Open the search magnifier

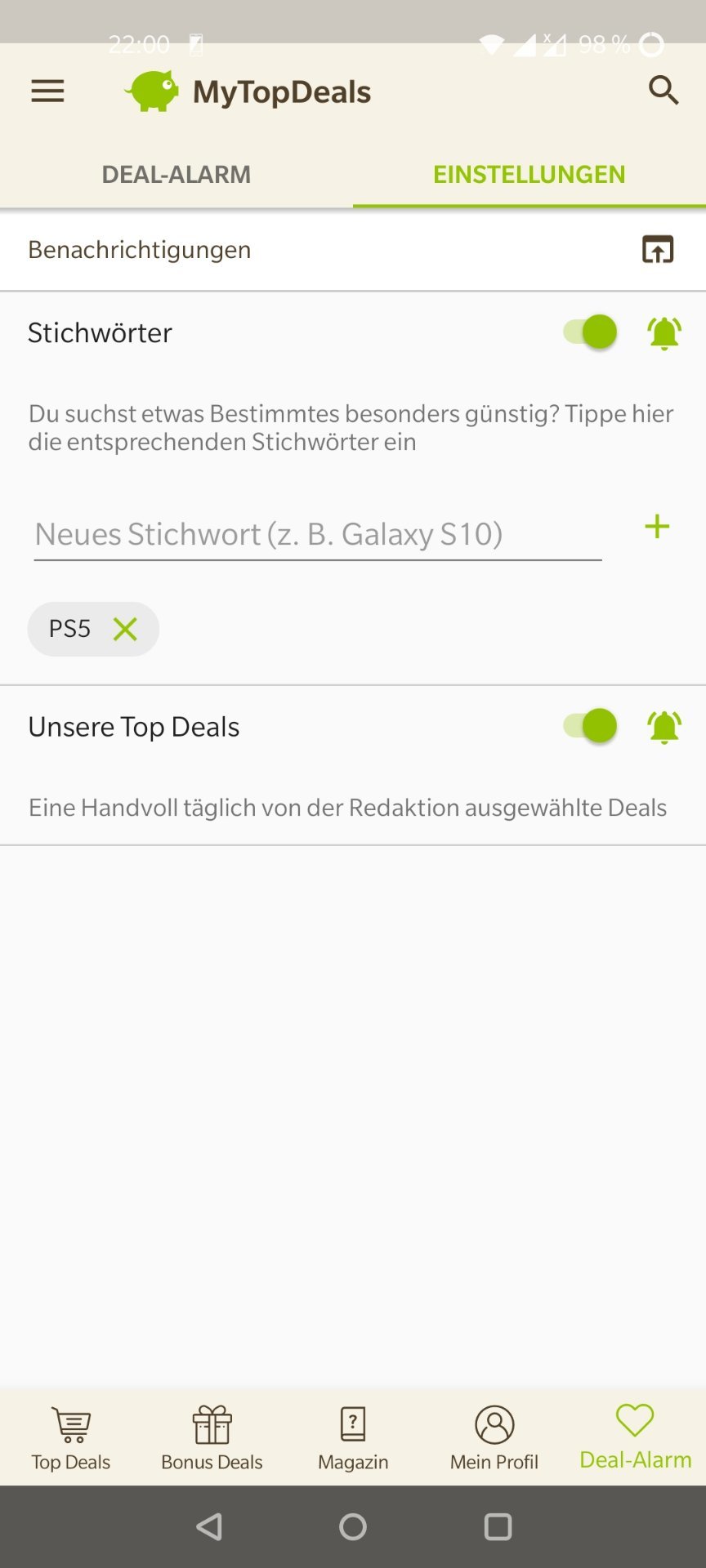(x=664, y=91)
